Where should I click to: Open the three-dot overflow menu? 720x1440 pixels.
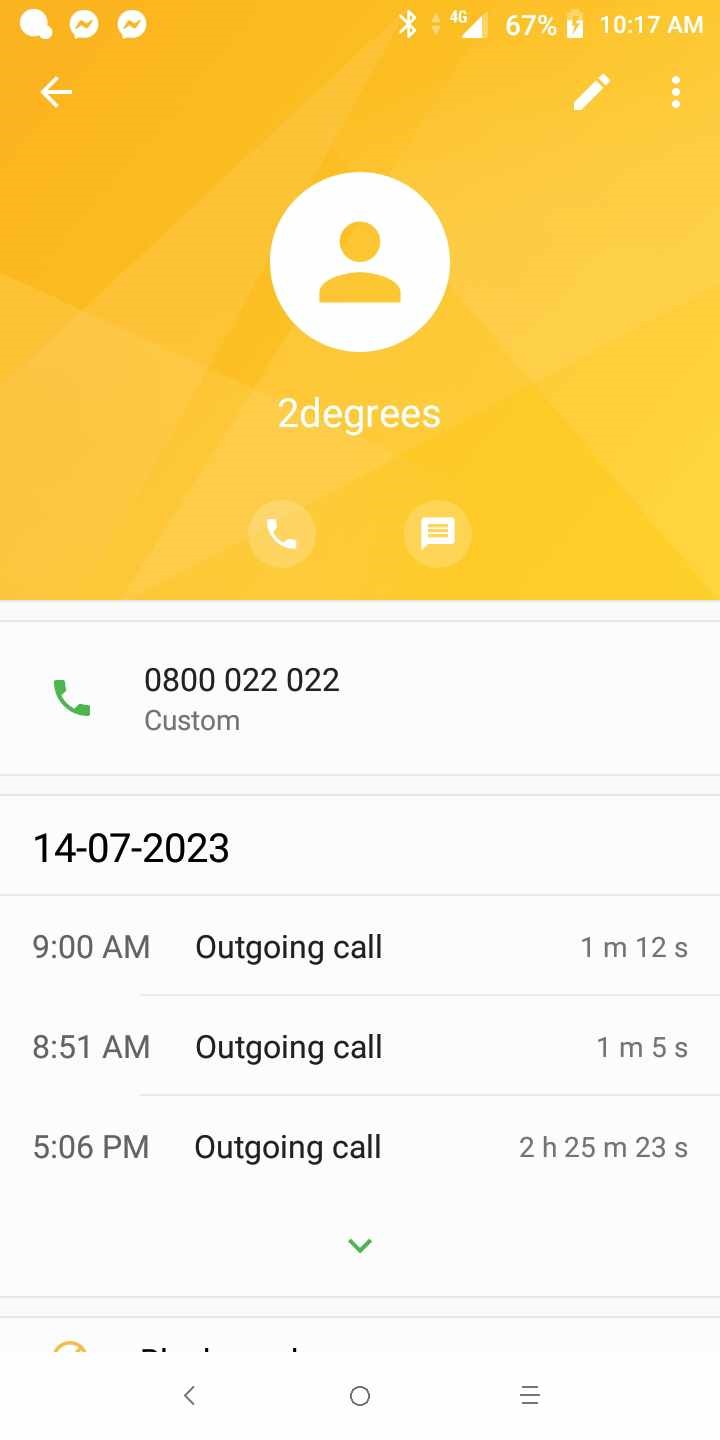click(x=676, y=92)
